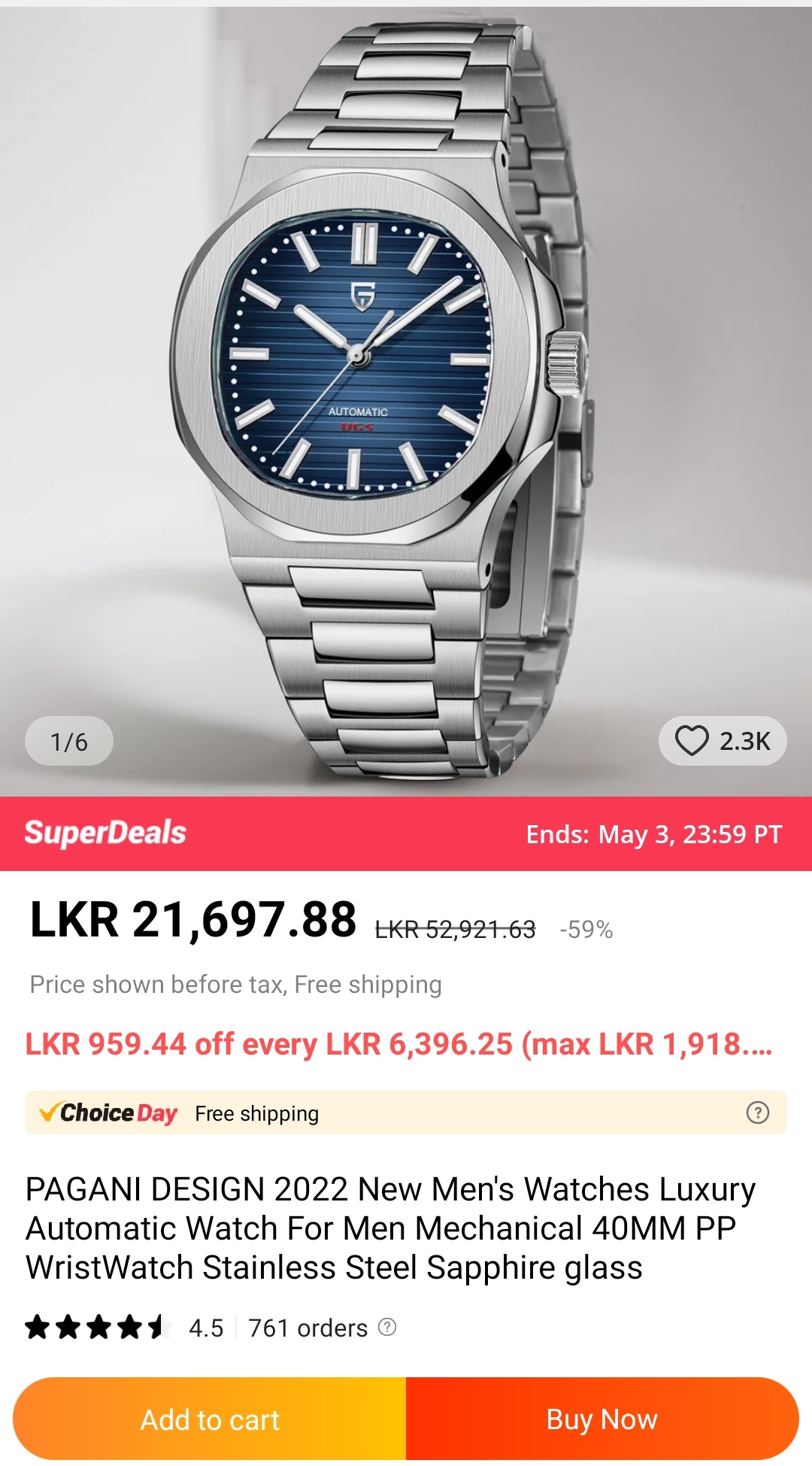The height and width of the screenshot is (1466, 812).
Task: Open the SuperDeals banner
Action: [406, 833]
